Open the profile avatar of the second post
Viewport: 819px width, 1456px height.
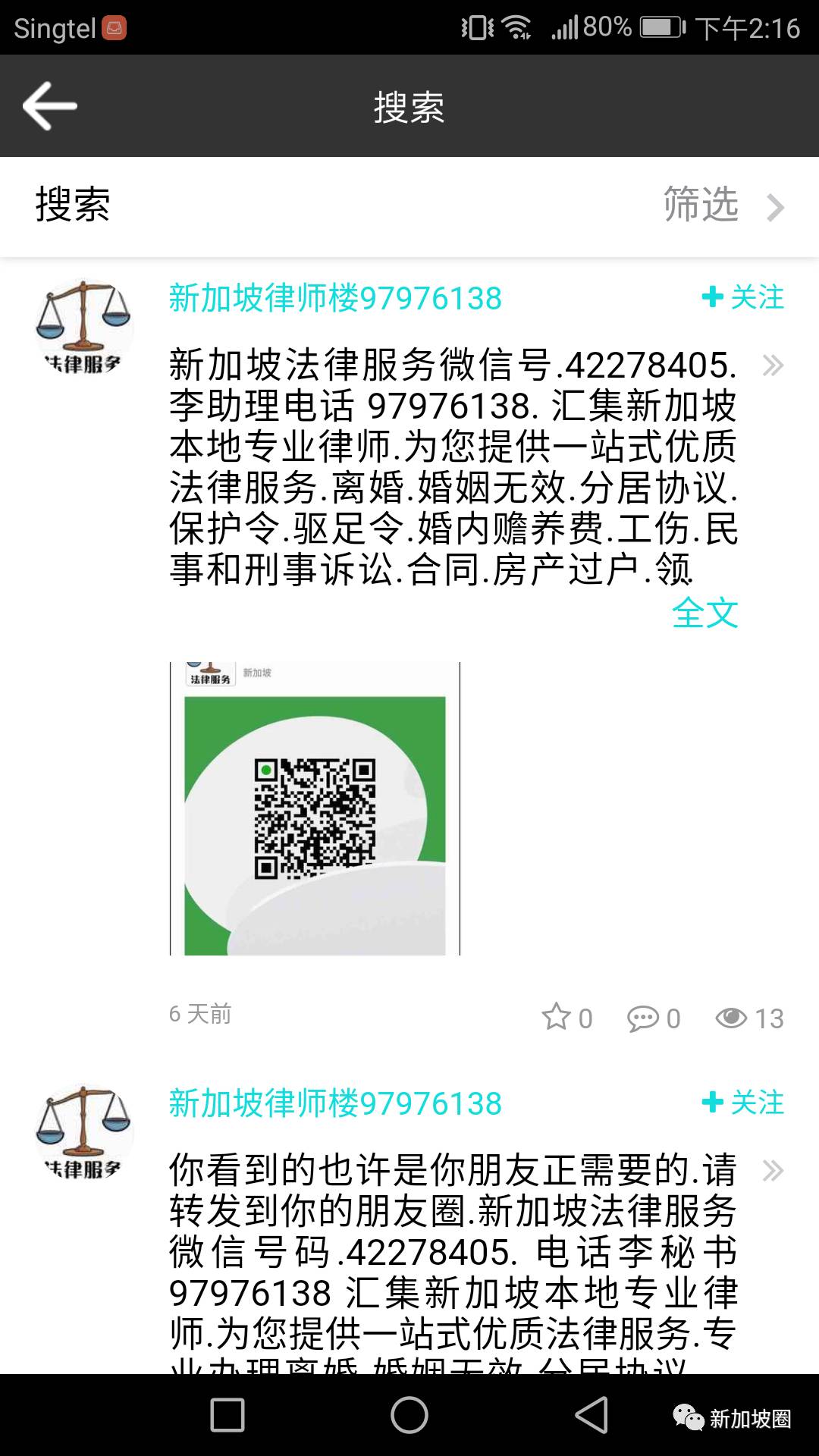click(83, 1133)
